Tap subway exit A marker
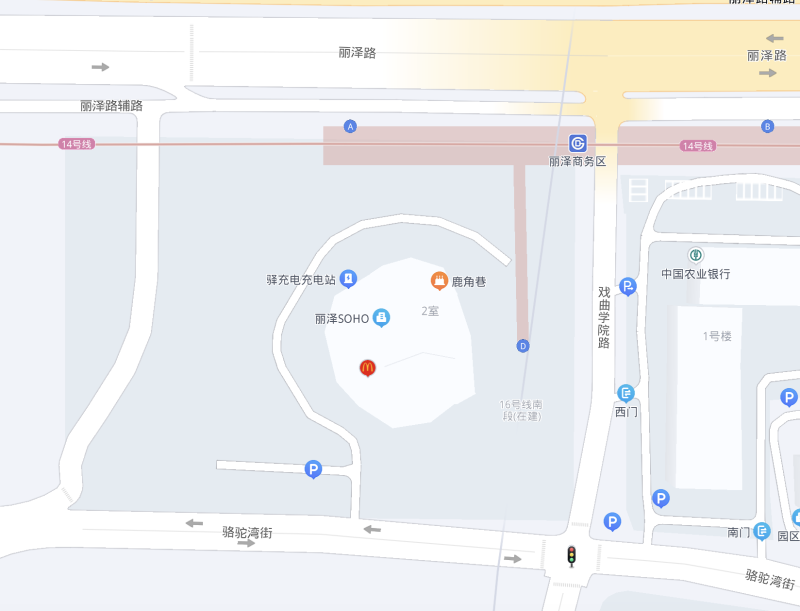 [350, 126]
